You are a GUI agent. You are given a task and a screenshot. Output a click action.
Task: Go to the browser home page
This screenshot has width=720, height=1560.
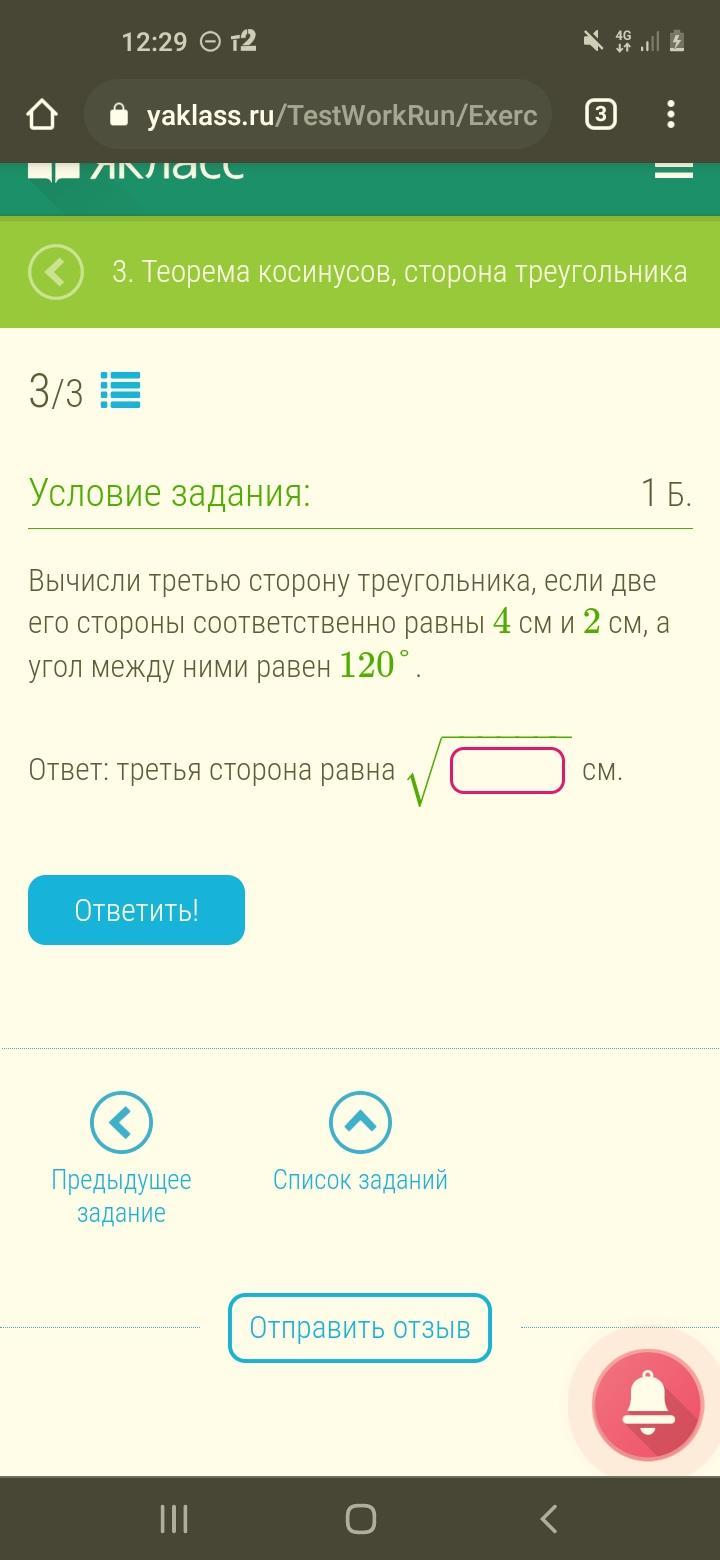coord(42,115)
